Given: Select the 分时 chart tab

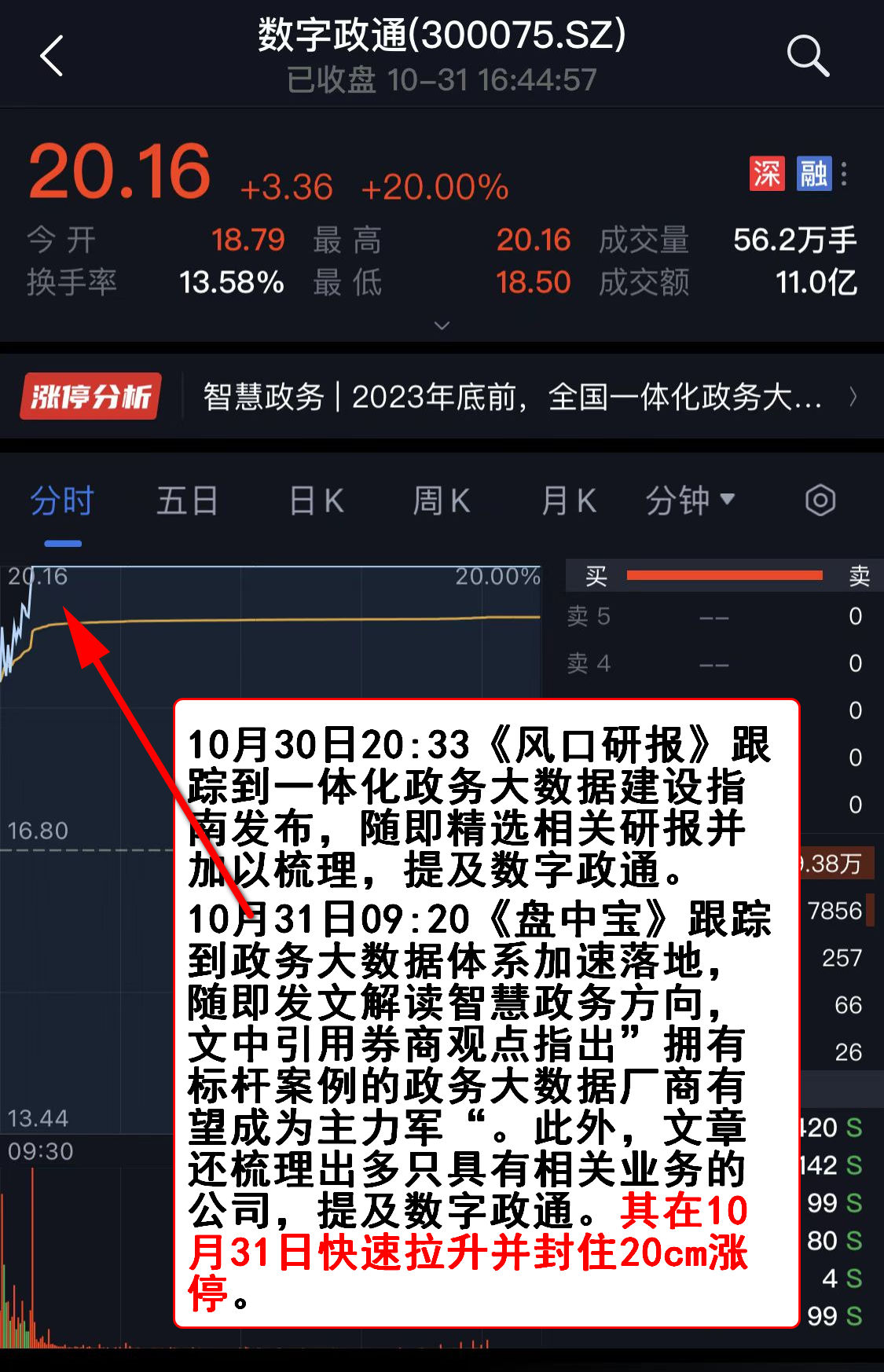Looking at the screenshot, I should coord(62,501).
